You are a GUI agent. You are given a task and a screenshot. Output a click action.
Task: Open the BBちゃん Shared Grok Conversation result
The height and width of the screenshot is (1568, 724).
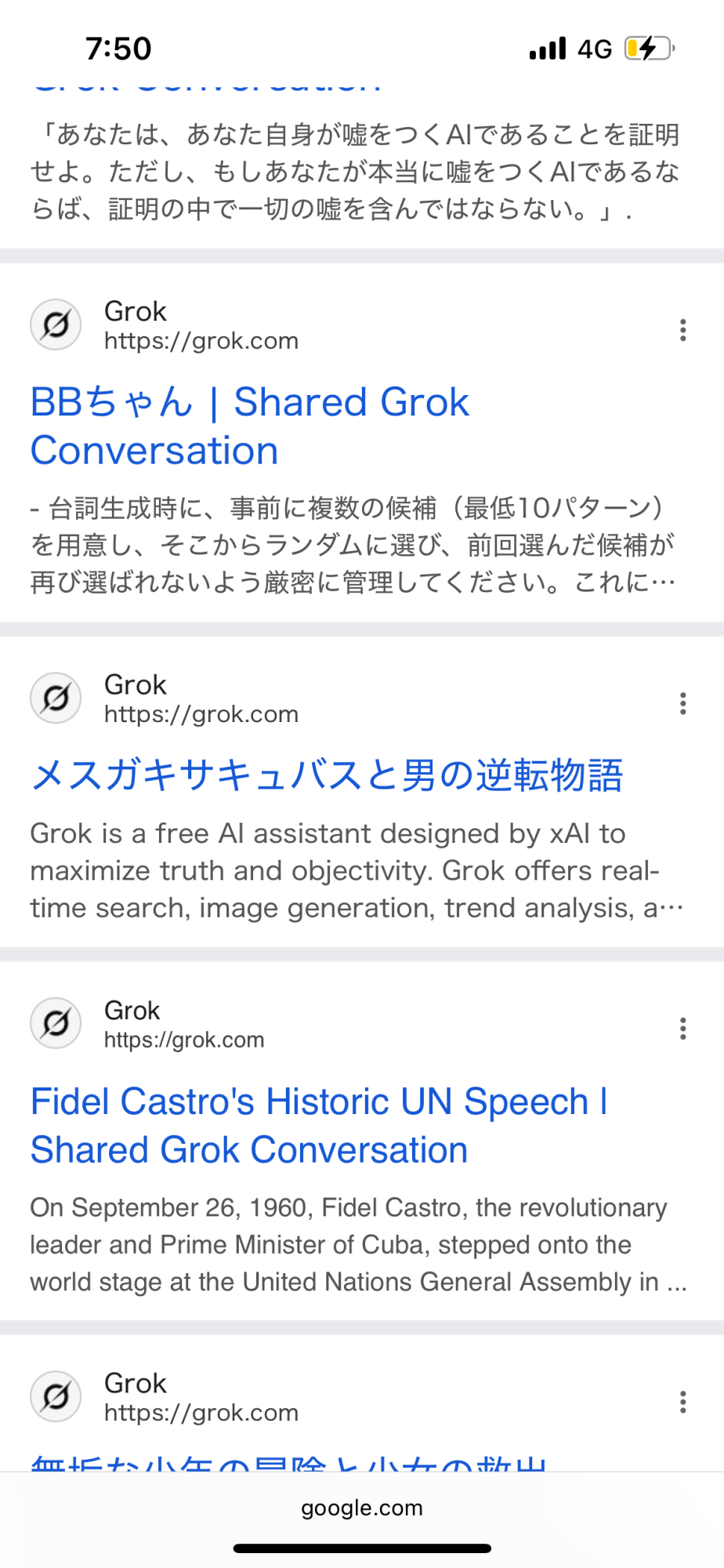249,426
